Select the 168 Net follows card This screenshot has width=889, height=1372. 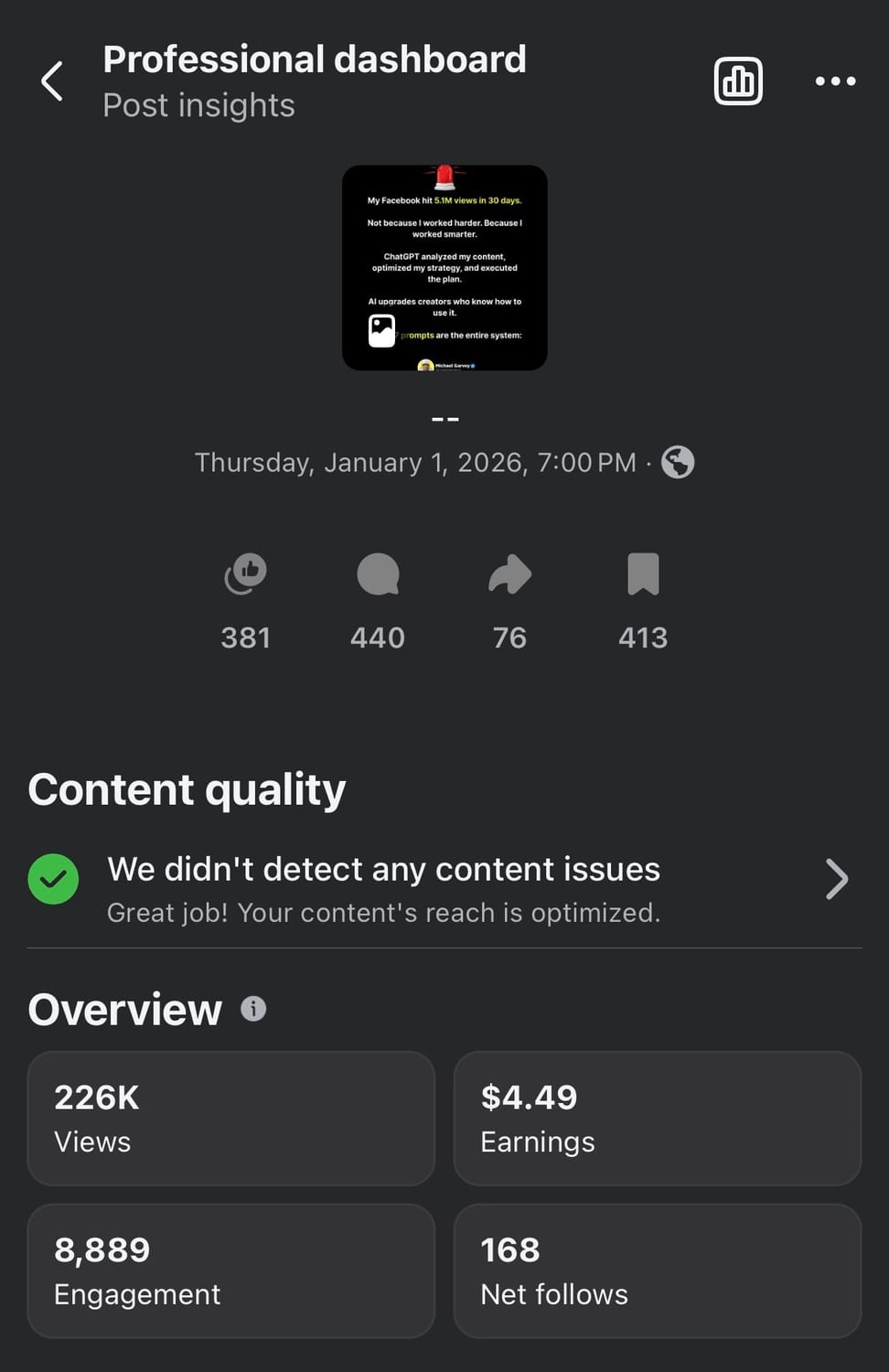[658, 1270]
